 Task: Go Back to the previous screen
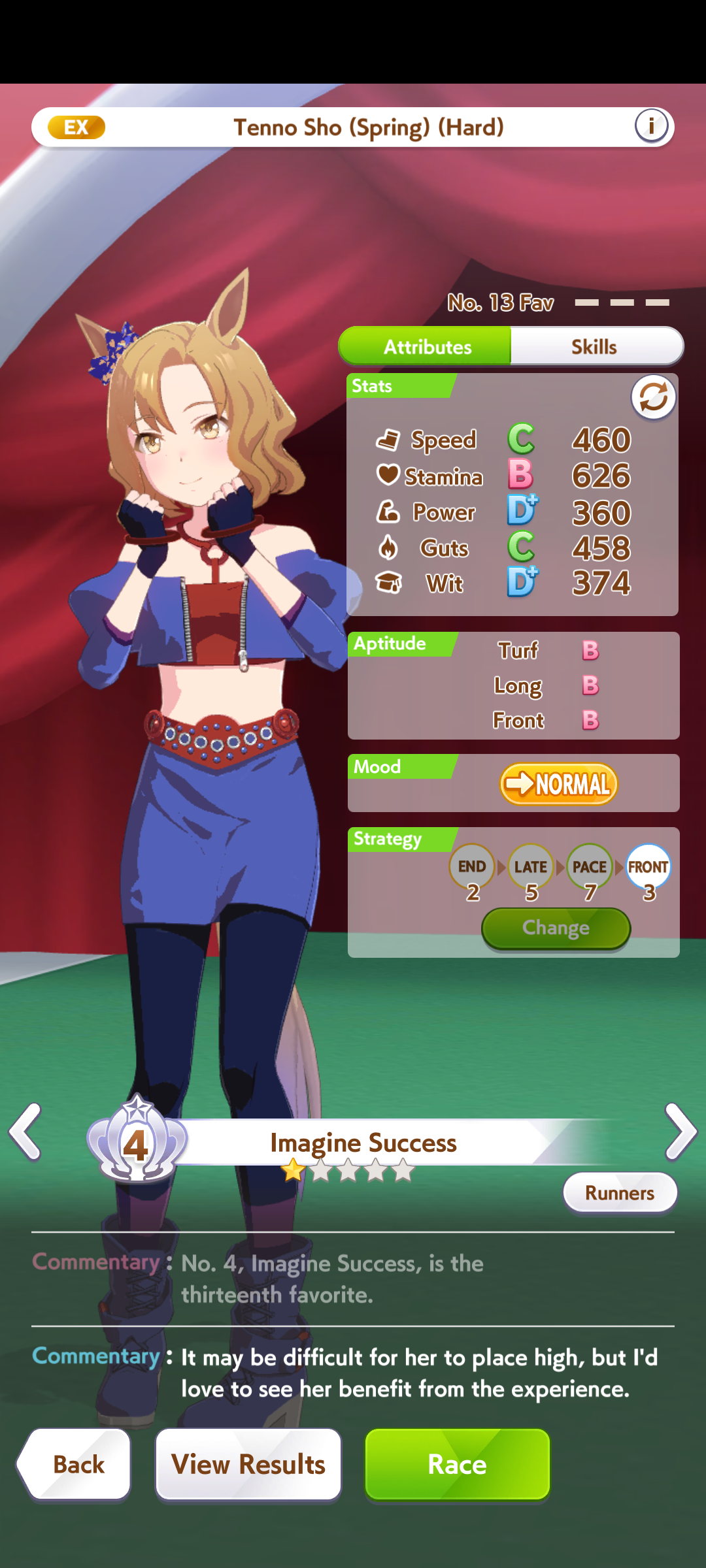[x=75, y=1464]
